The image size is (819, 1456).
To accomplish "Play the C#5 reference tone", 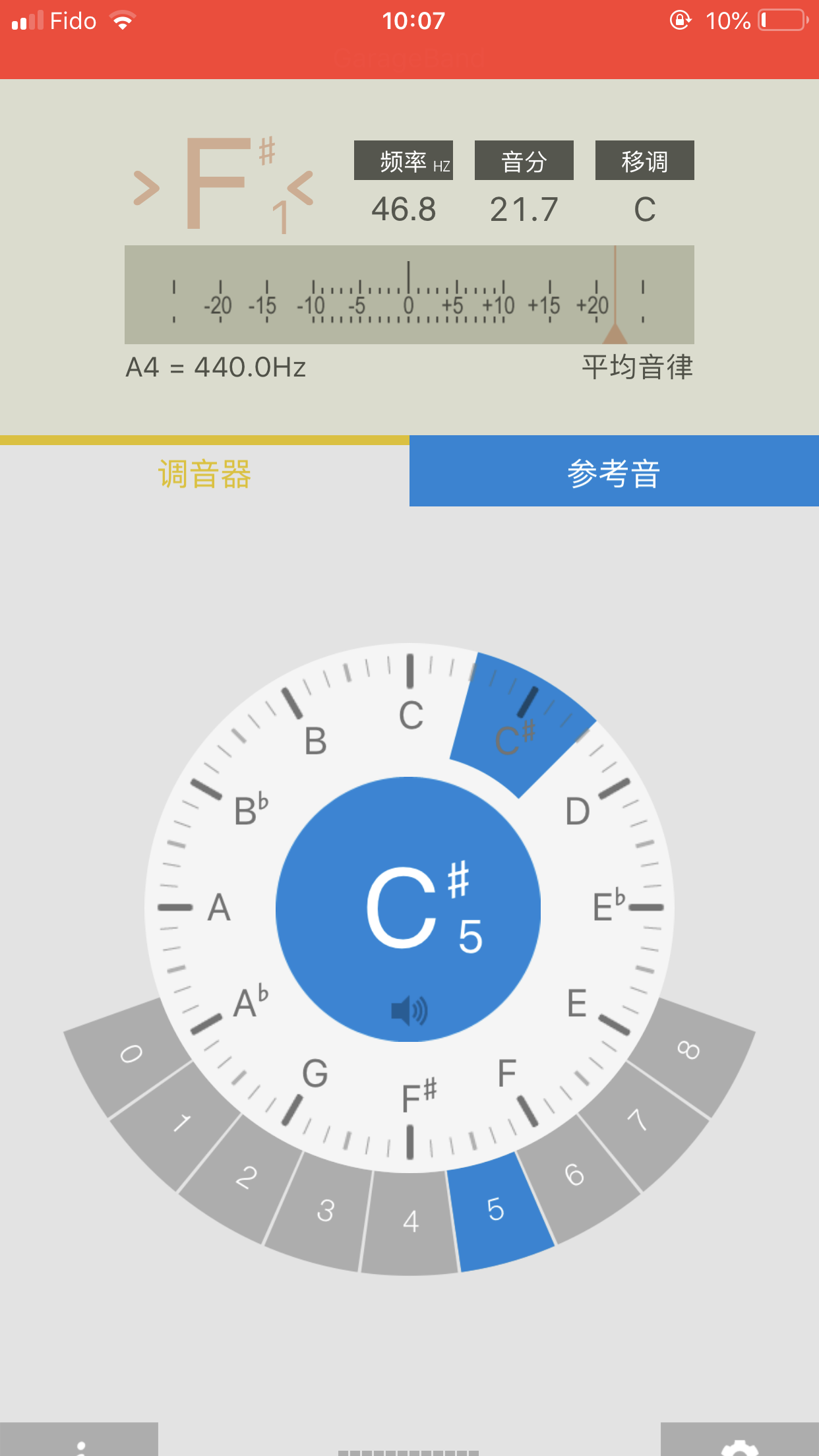I will pyautogui.click(x=409, y=910).
